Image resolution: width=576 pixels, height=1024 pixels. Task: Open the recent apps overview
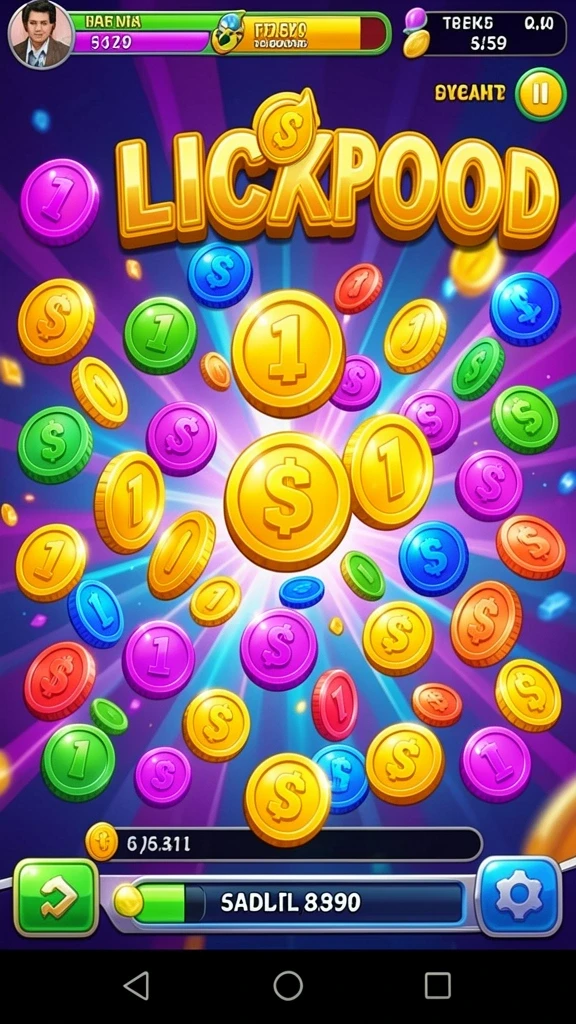pos(438,985)
